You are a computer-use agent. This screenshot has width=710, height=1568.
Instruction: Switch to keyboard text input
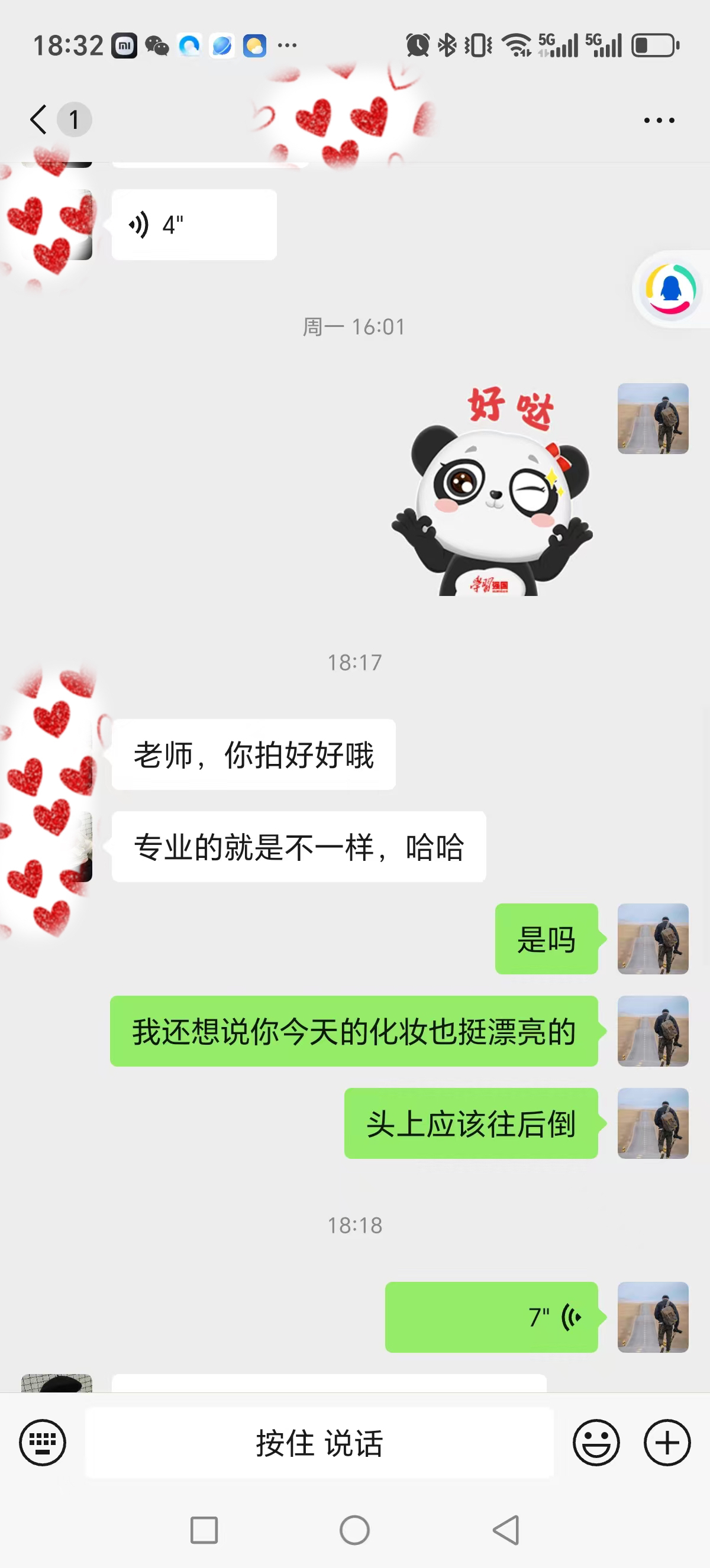click(43, 1443)
